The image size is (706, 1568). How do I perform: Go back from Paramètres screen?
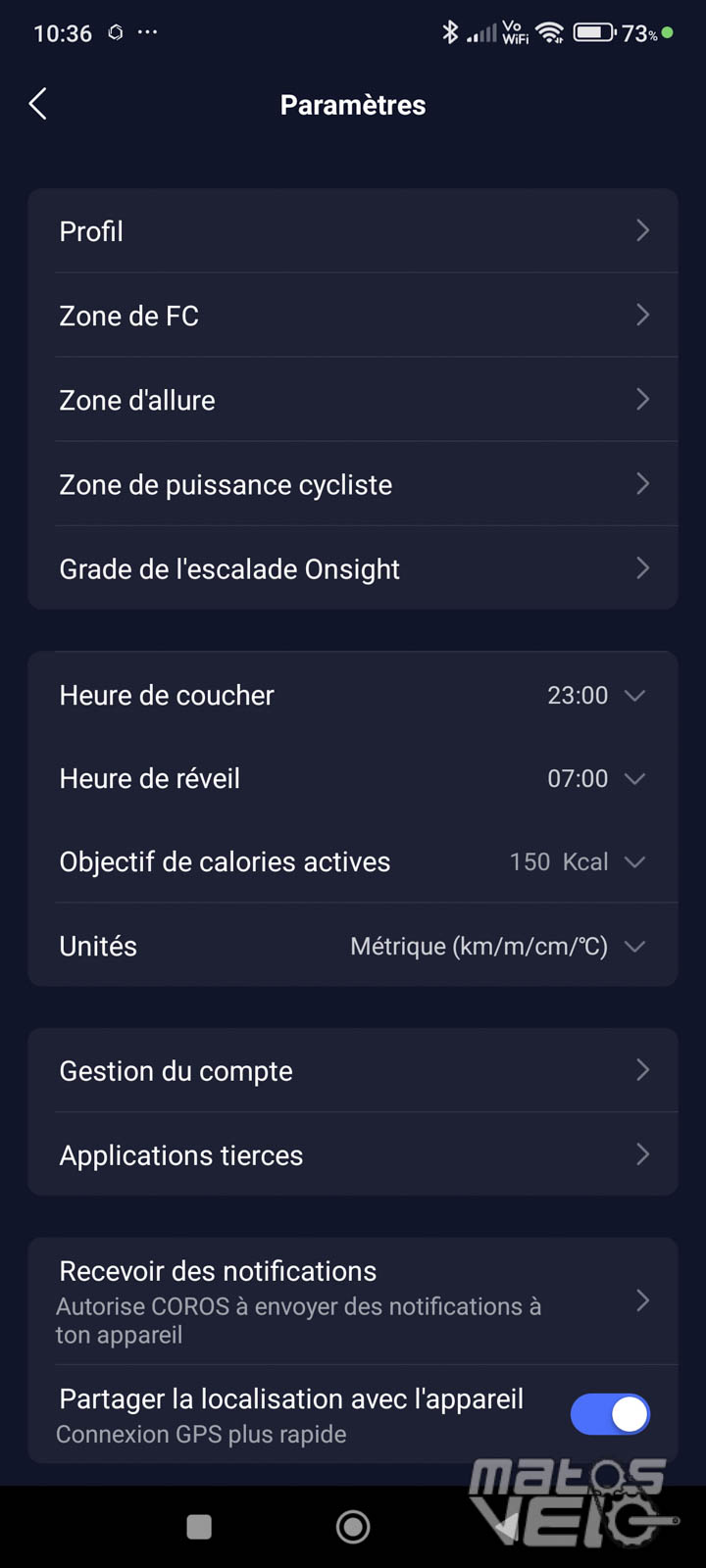tap(38, 104)
